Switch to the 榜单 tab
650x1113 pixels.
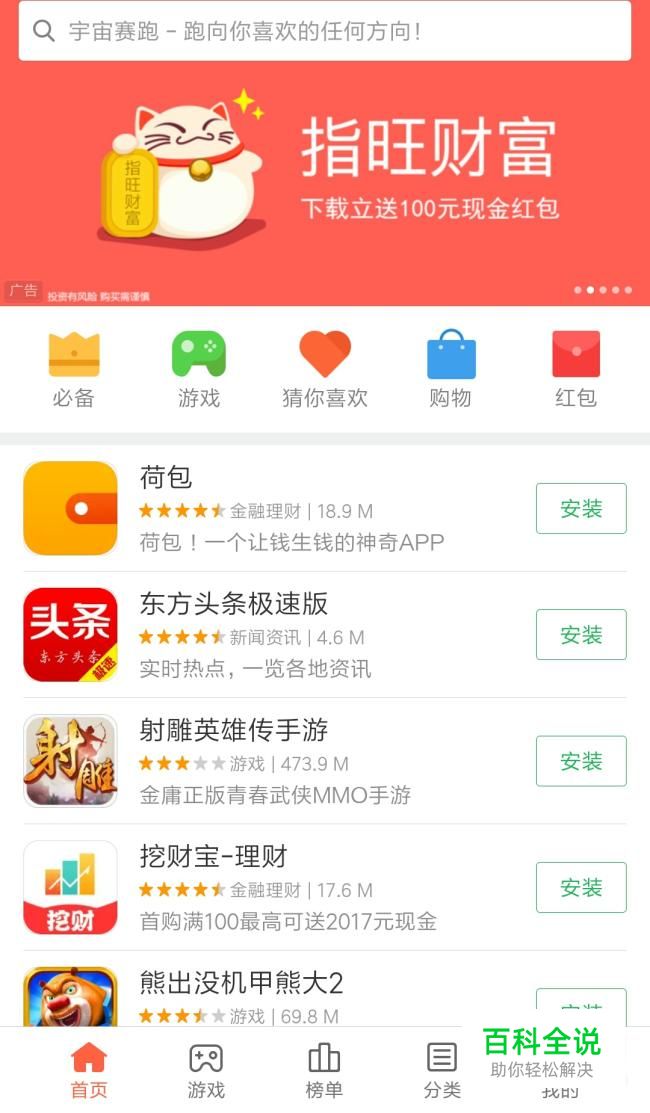pos(324,1070)
